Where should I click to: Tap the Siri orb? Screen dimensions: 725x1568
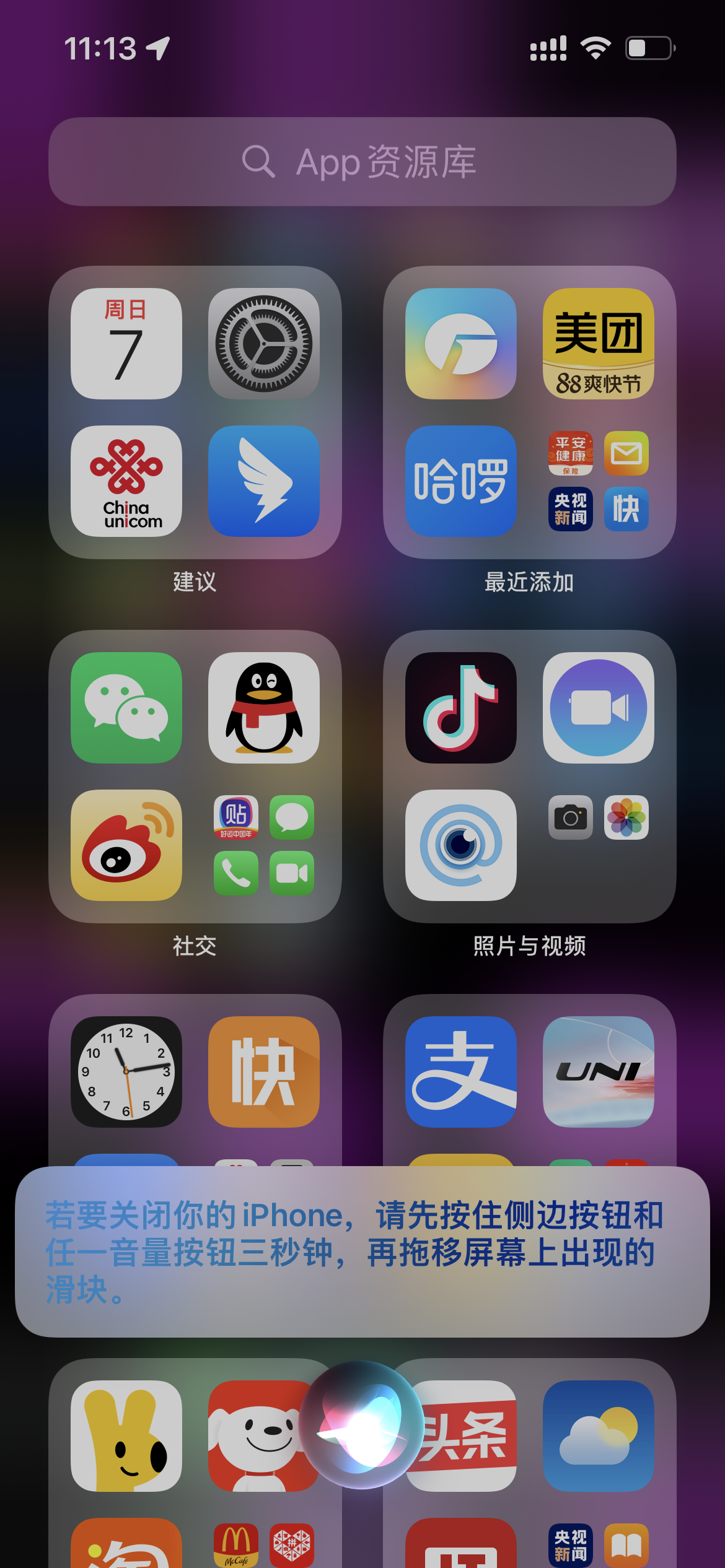pyautogui.click(x=362, y=1424)
